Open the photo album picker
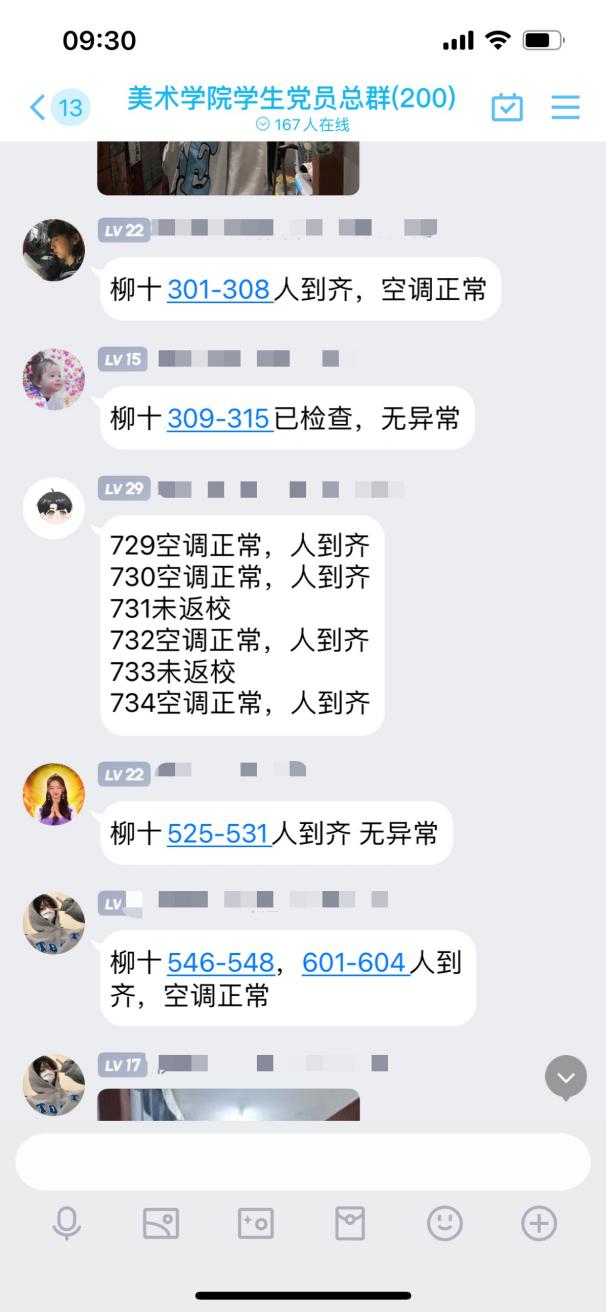 [161, 1223]
